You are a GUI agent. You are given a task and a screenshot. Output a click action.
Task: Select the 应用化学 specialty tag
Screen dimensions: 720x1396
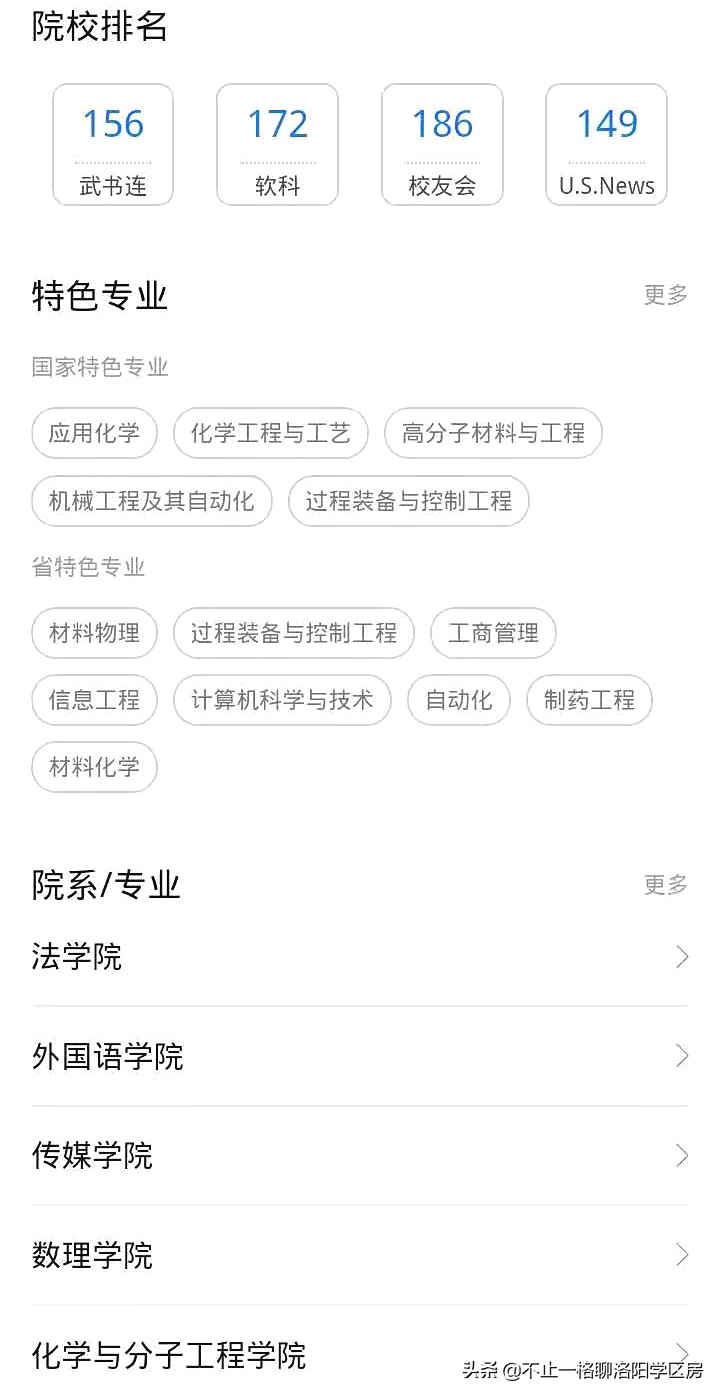pyautogui.click(x=94, y=433)
